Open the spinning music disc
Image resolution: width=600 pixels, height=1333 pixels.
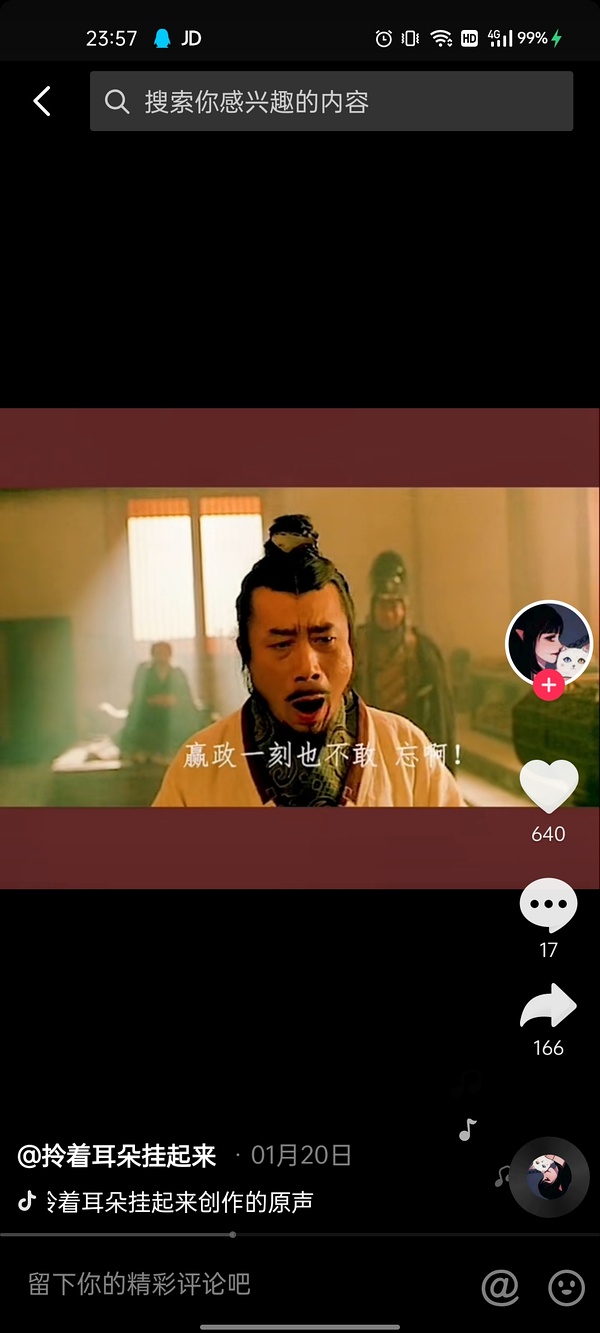coord(549,1177)
